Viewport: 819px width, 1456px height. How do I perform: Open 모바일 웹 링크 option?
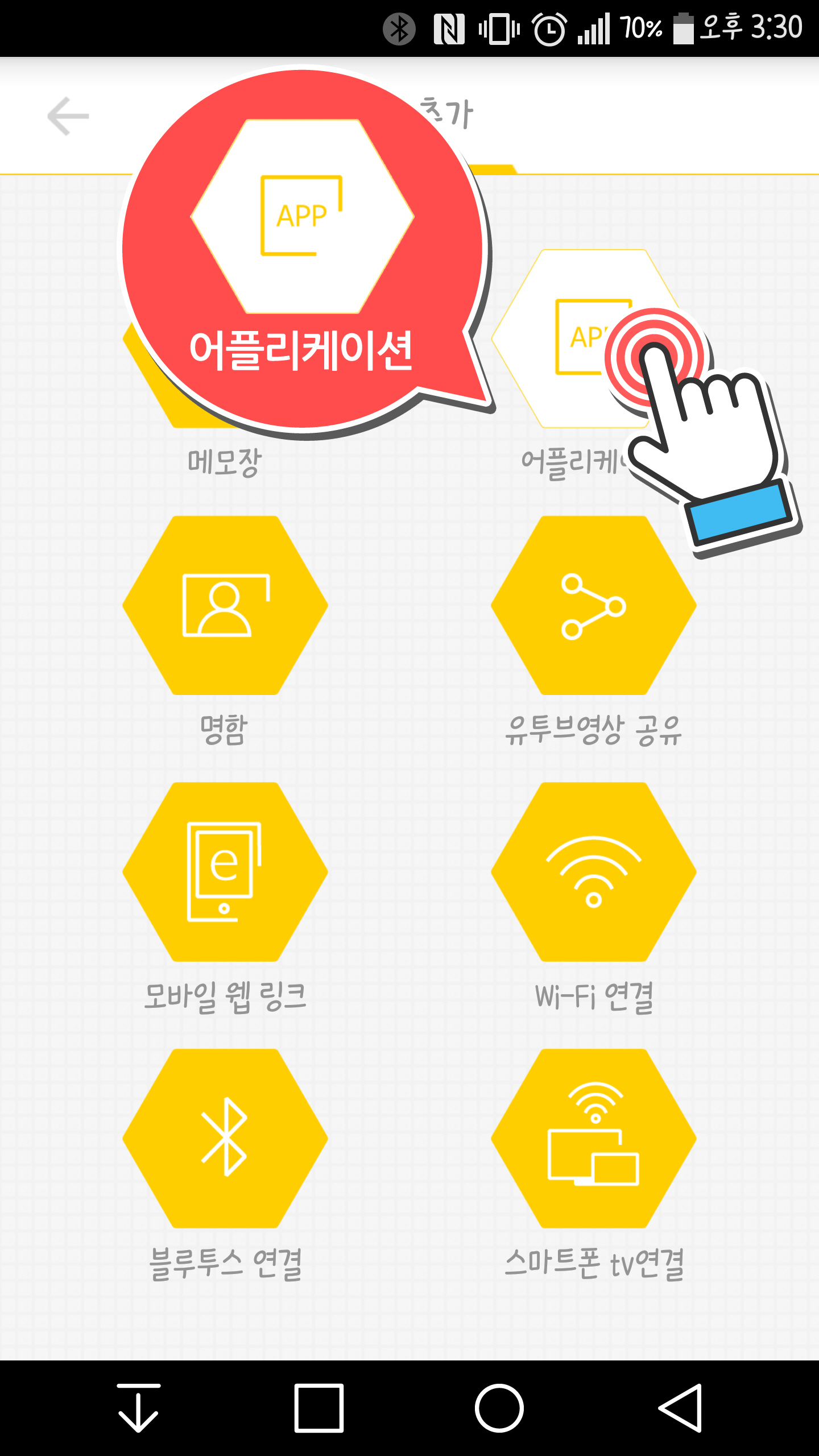[x=225, y=871]
